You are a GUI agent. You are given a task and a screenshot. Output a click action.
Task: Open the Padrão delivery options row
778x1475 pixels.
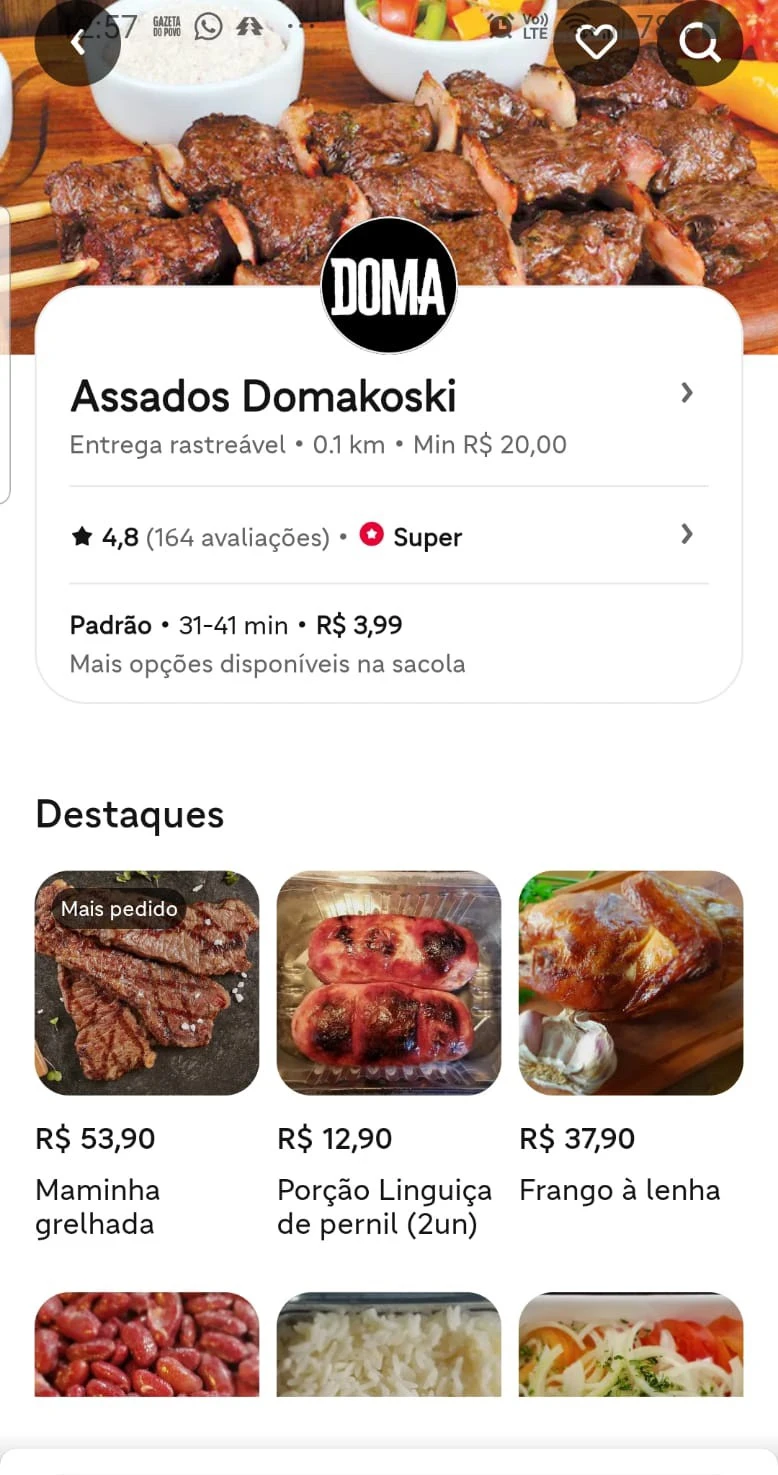(388, 643)
